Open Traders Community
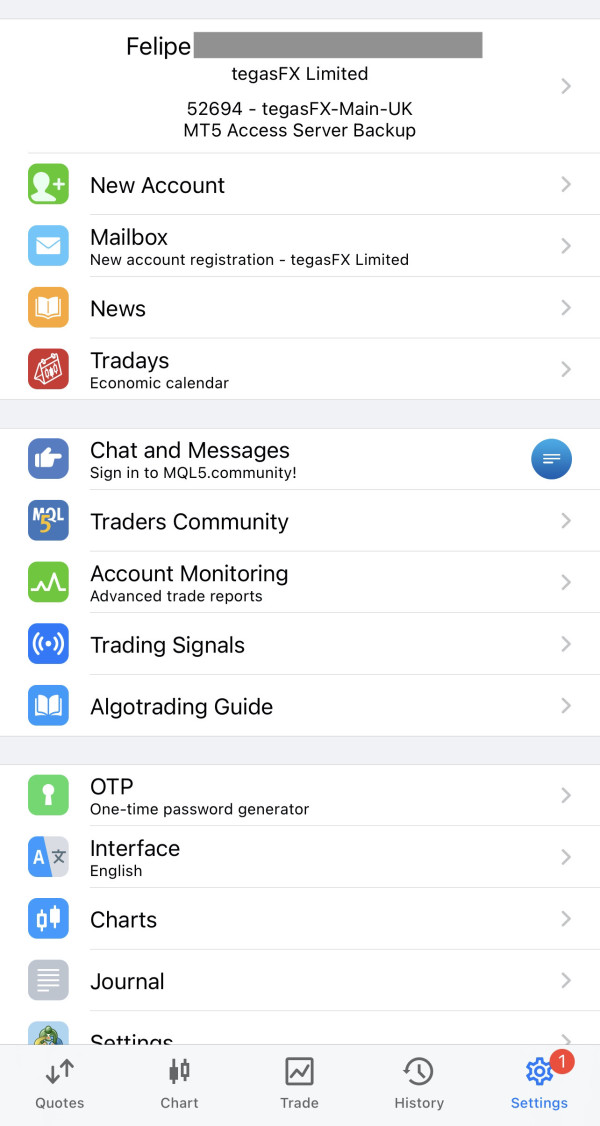 click(300, 521)
